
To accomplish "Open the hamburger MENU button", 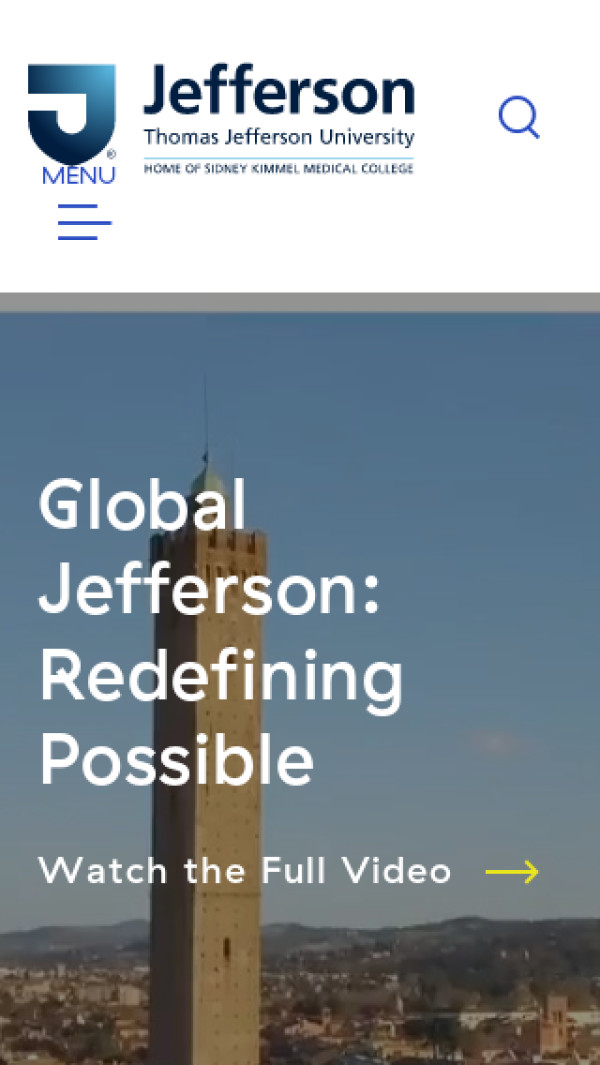I will pyautogui.click(x=84, y=221).
